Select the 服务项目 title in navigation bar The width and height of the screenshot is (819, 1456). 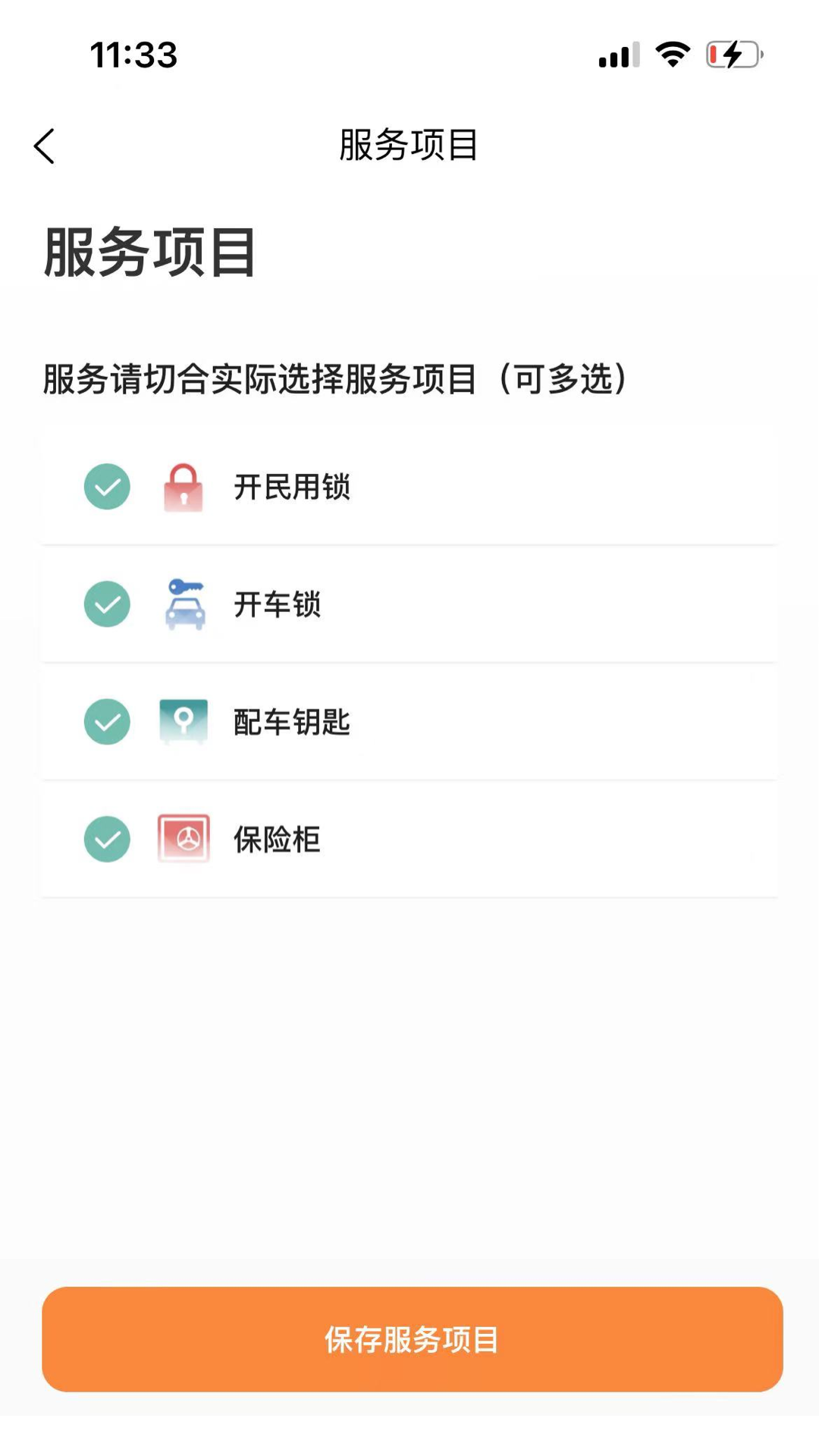[409, 146]
